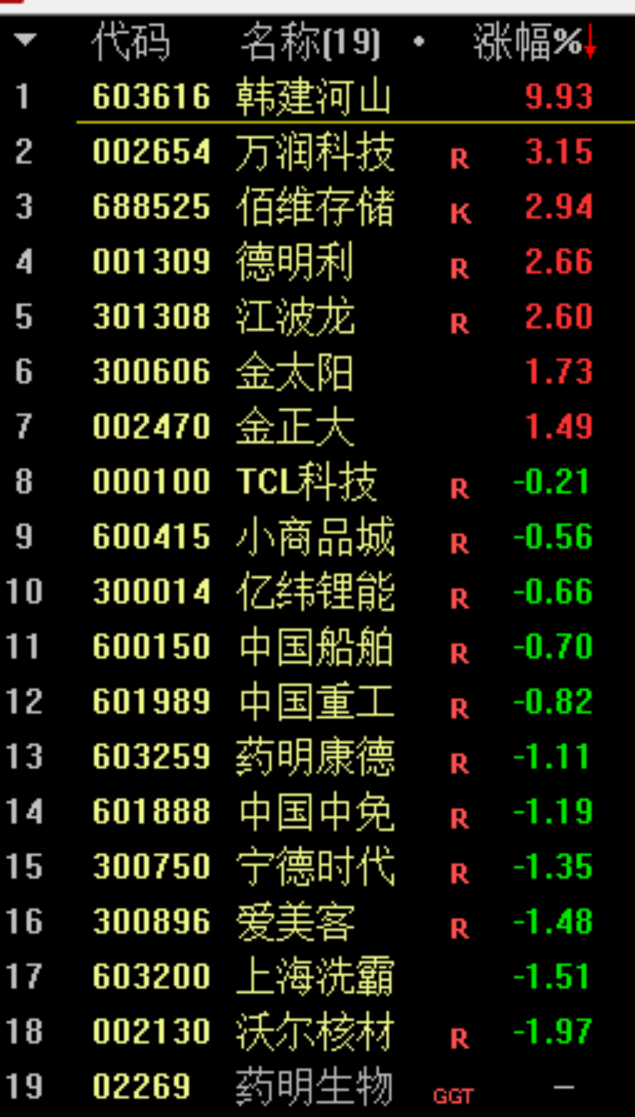Open 沃尔核材 002130
Screen dimensions: 635x1117
click(x=314, y=1032)
